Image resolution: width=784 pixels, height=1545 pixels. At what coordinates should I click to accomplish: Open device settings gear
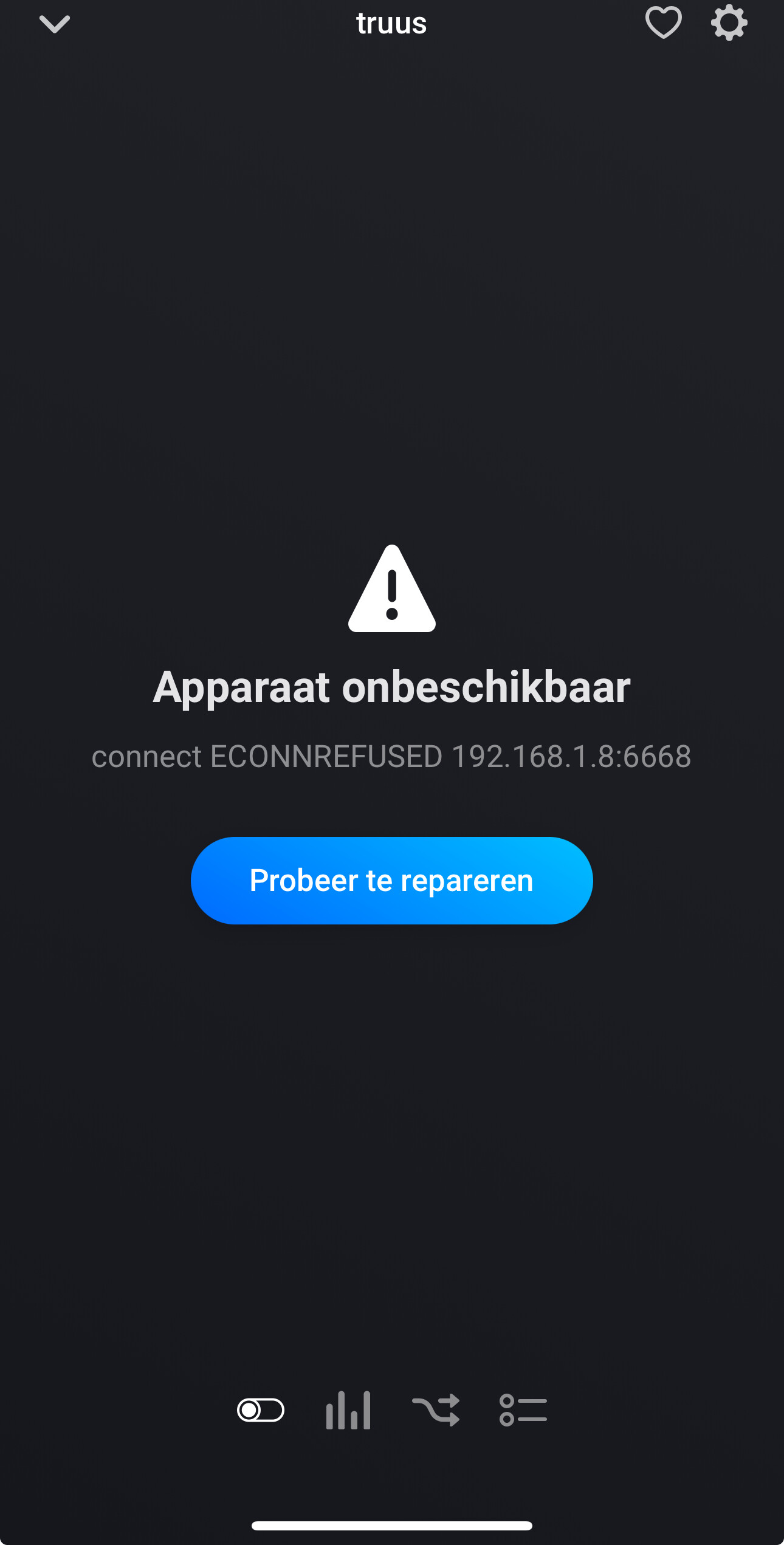729,23
